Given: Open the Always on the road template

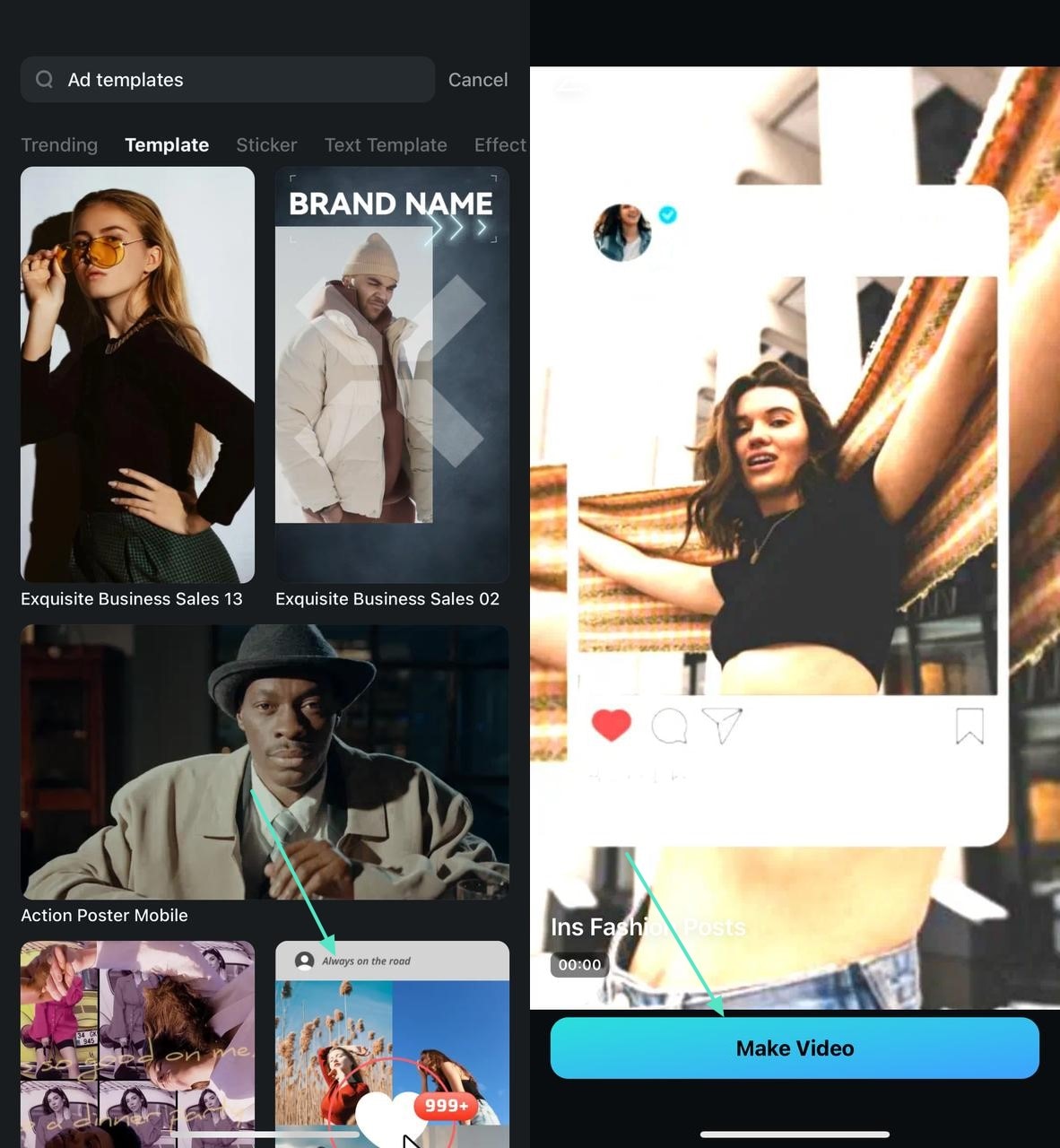Looking at the screenshot, I should tap(392, 1040).
